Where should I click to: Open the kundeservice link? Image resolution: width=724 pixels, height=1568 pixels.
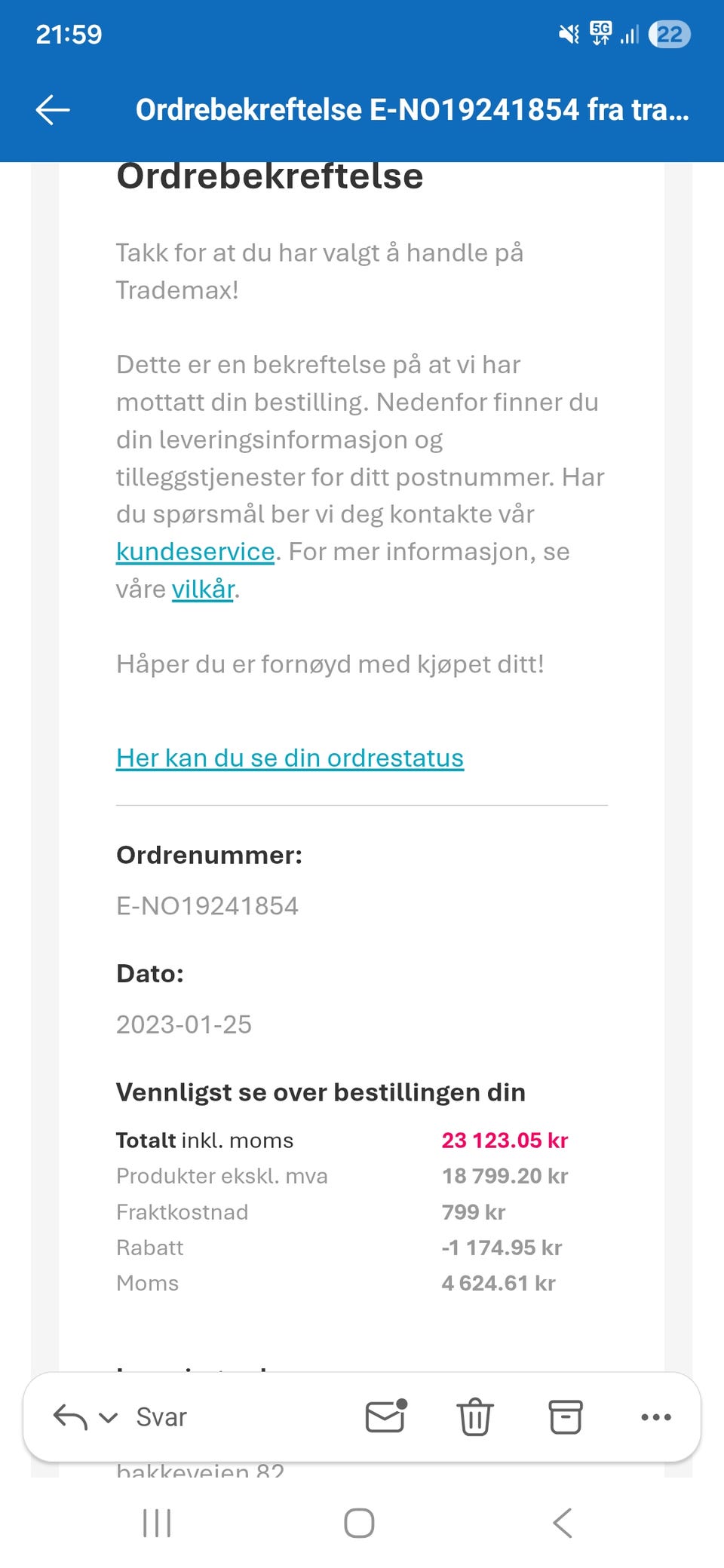click(x=195, y=551)
